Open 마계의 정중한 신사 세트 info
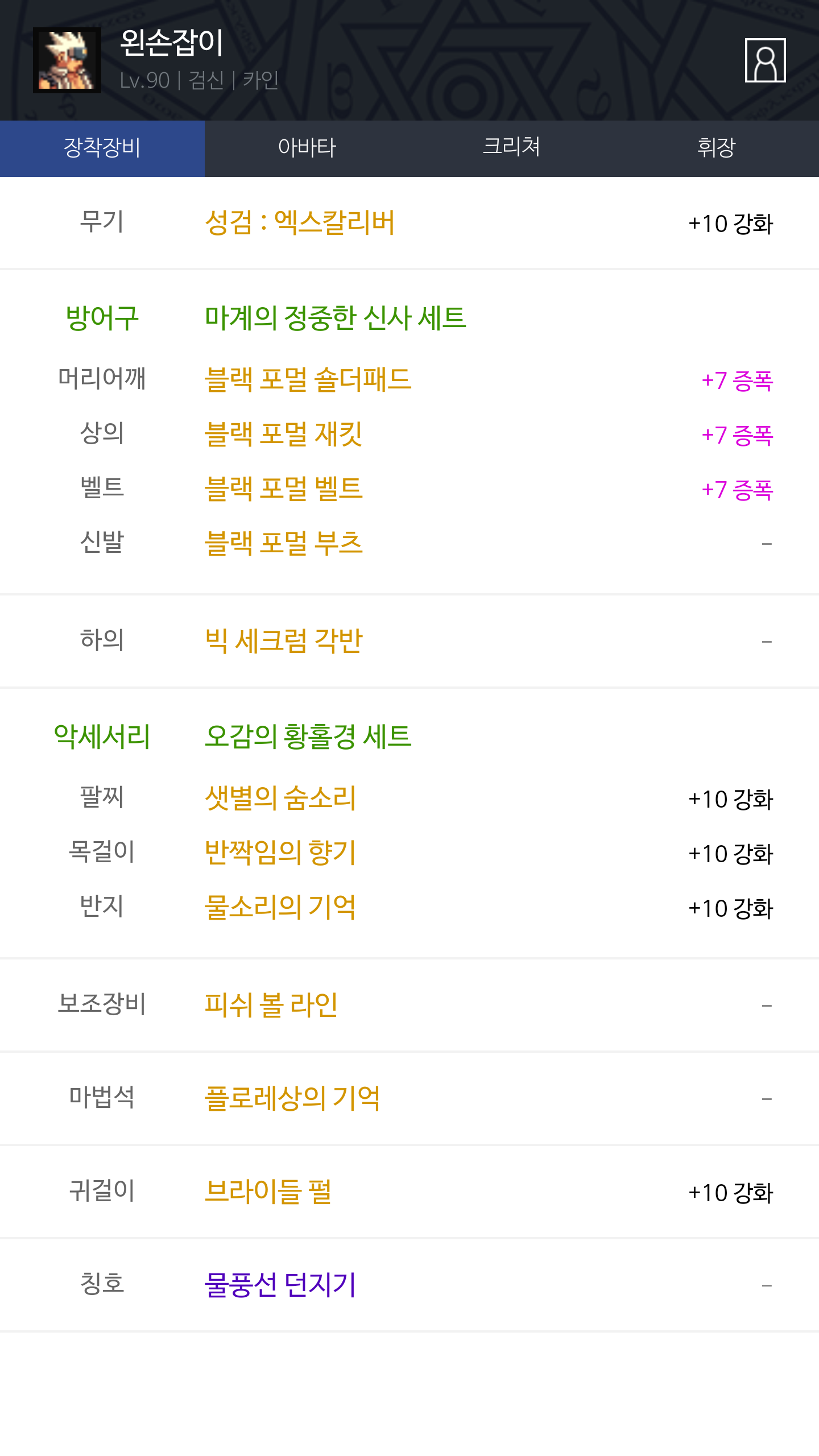819x1456 pixels. tap(335, 317)
